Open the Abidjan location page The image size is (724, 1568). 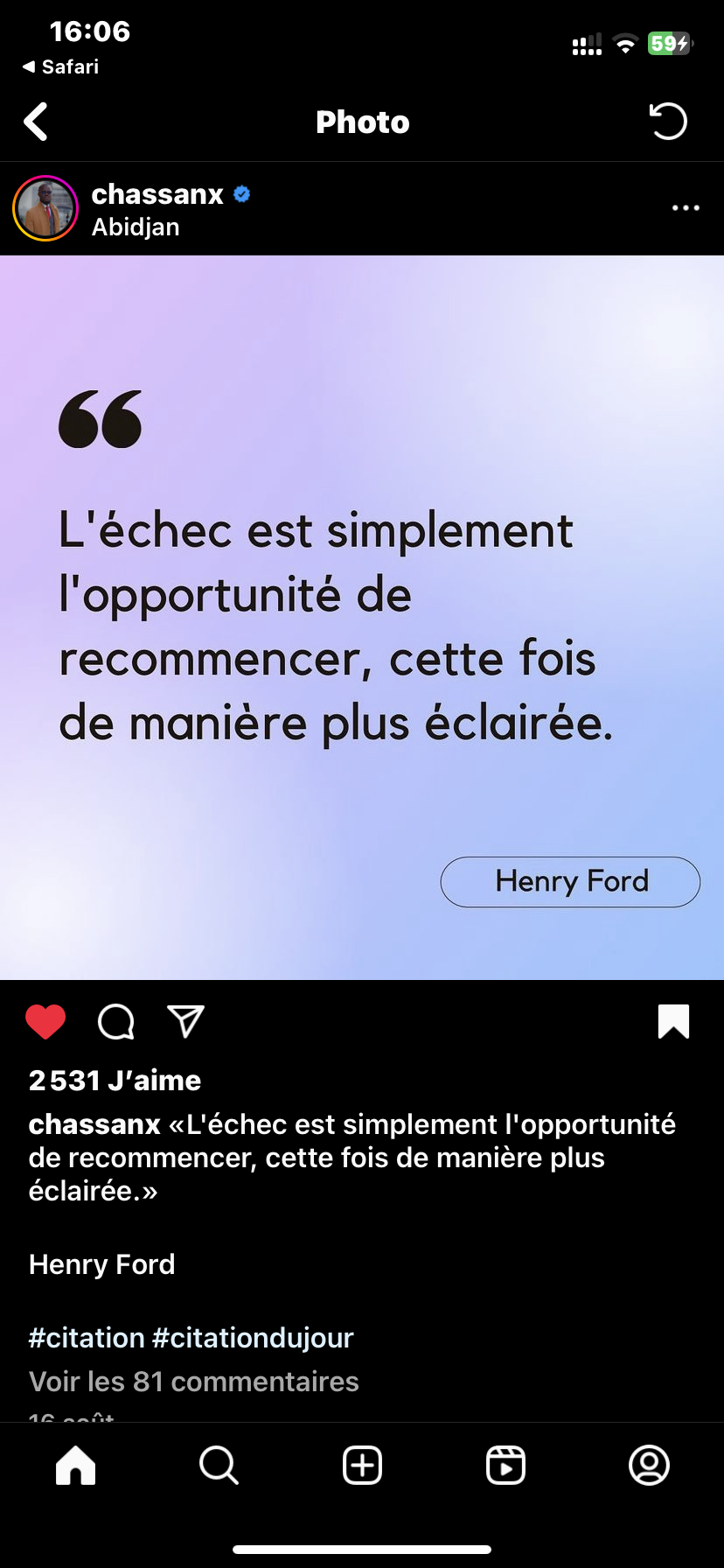pos(136,227)
